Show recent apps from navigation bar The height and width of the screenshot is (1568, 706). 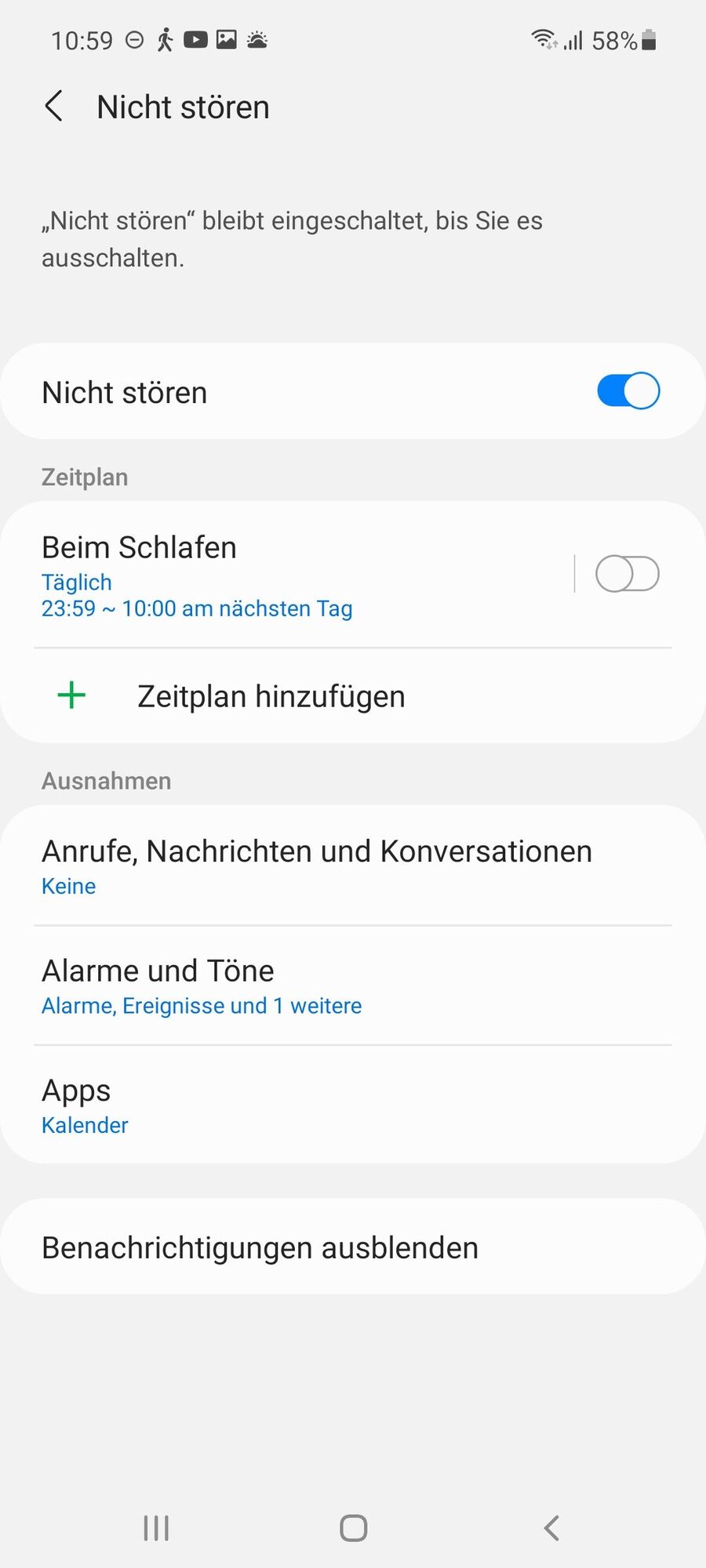156,1528
